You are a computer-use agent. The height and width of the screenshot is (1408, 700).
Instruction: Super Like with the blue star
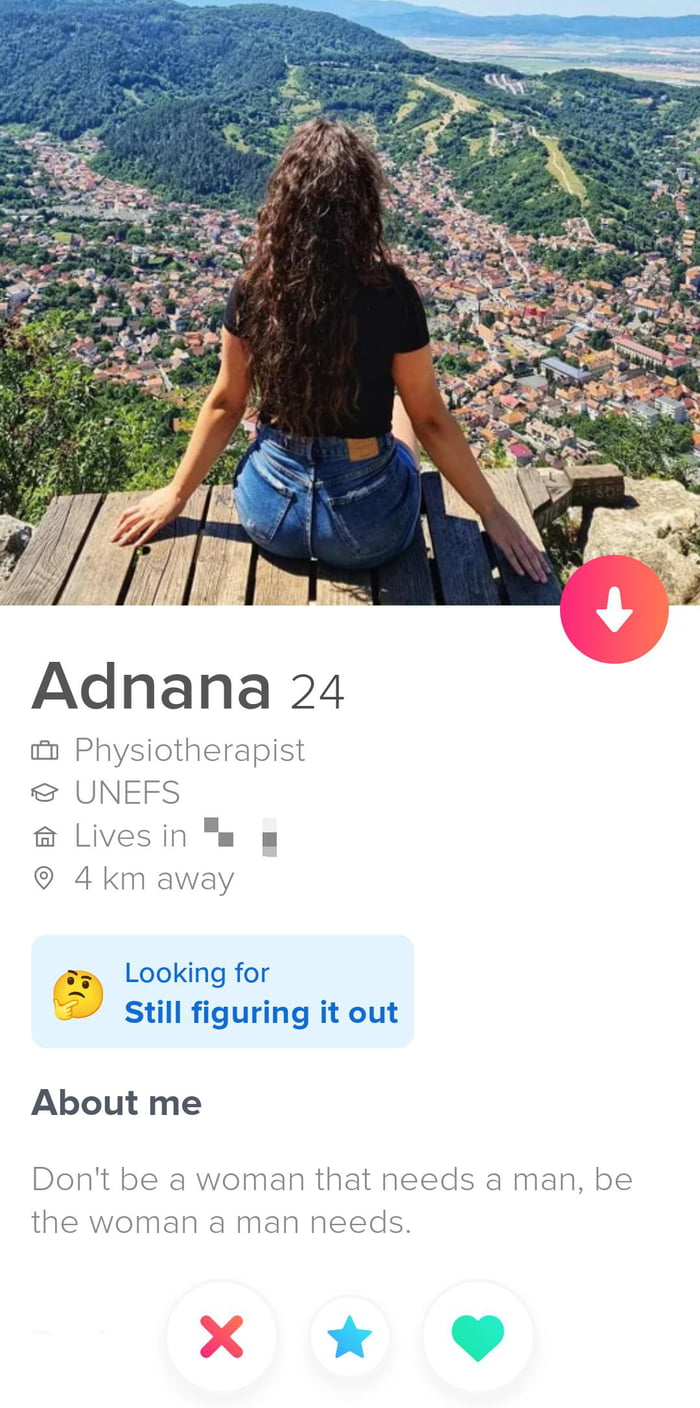point(349,1337)
